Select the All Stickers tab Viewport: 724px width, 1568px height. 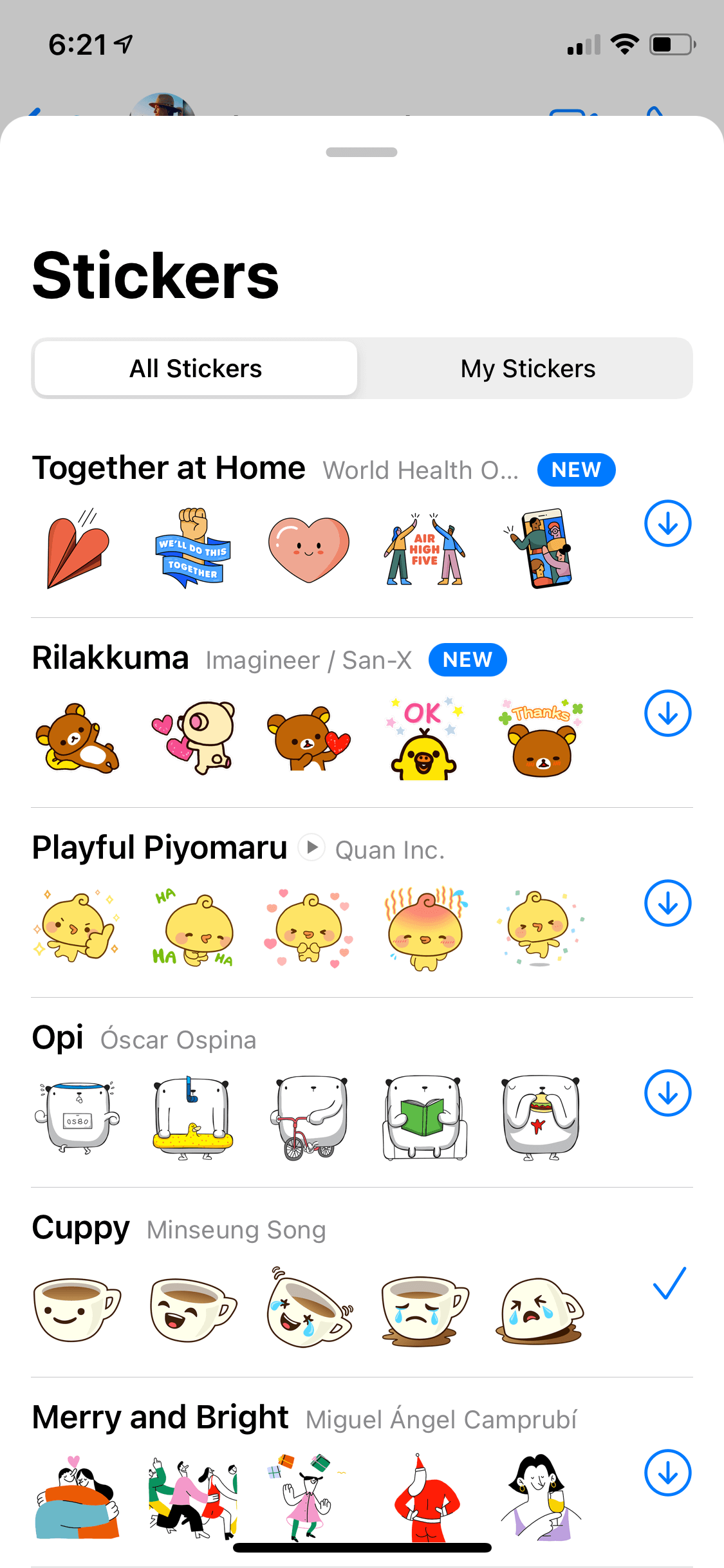pyautogui.click(x=196, y=369)
